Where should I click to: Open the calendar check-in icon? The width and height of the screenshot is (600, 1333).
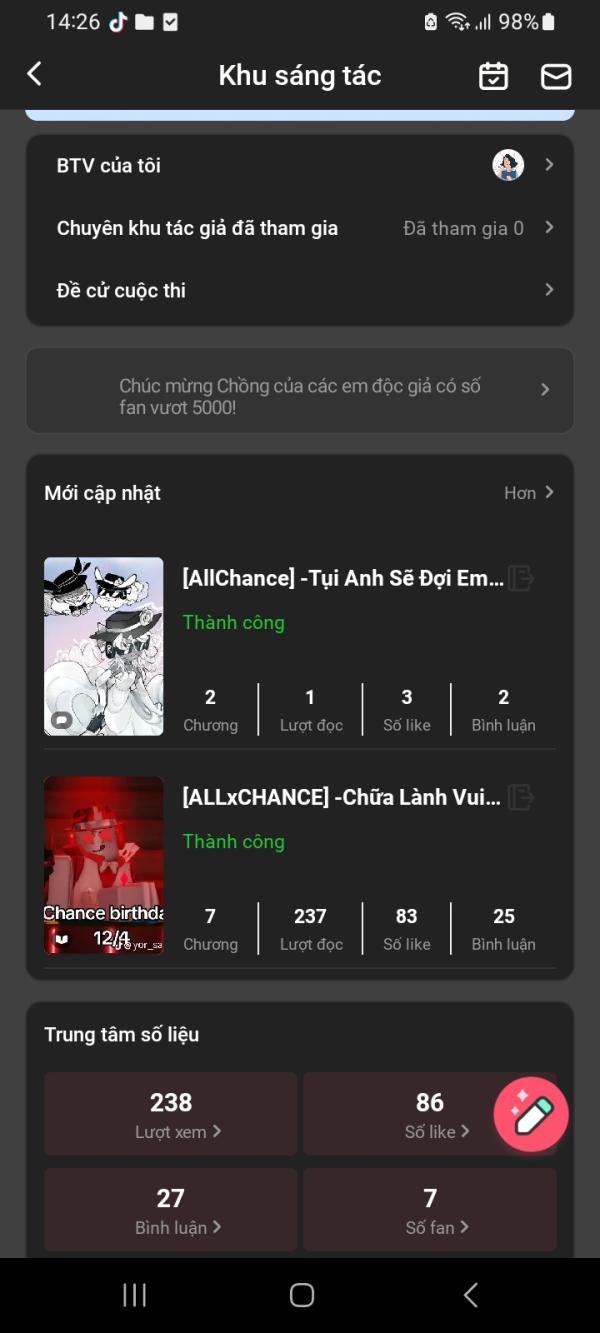(494, 76)
